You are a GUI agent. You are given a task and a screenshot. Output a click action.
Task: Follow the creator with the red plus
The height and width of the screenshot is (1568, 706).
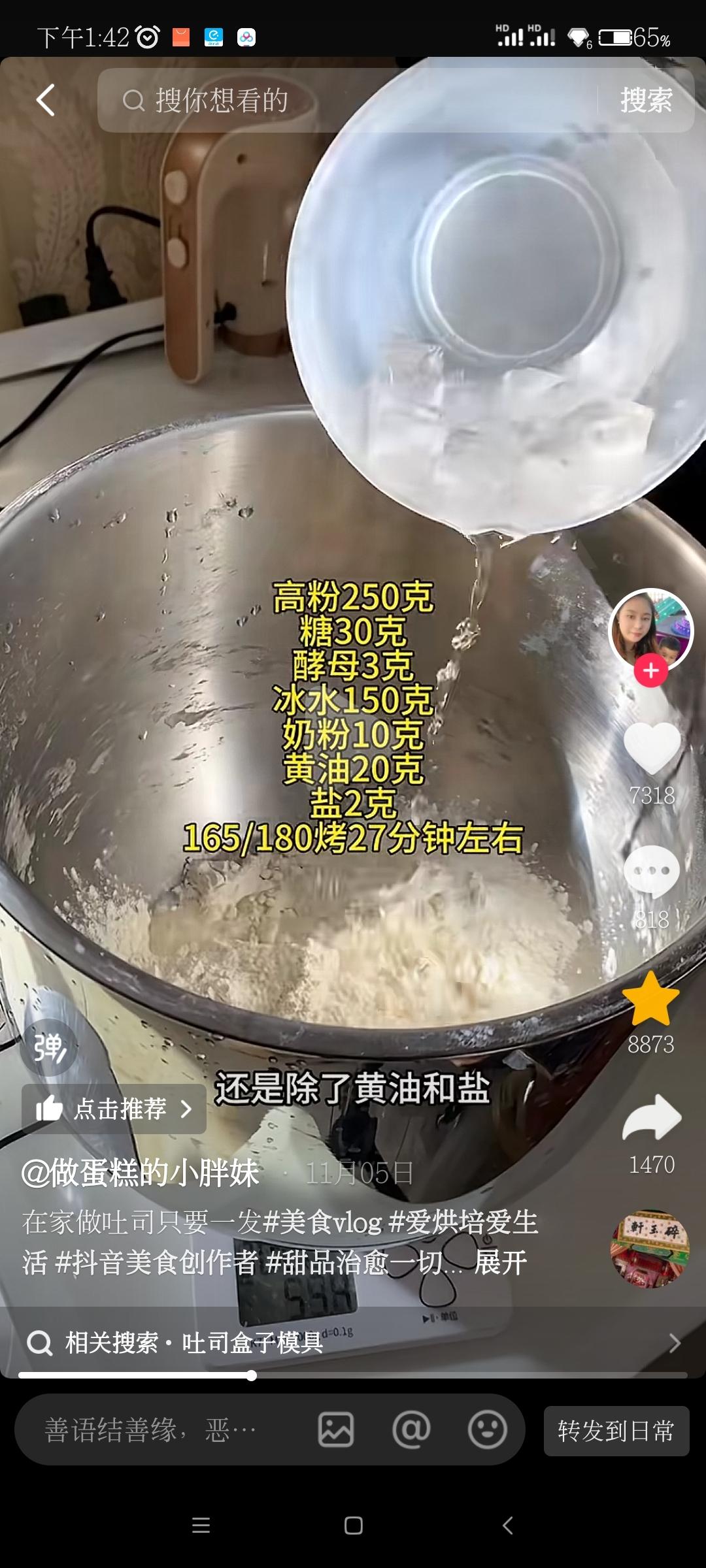click(x=650, y=670)
